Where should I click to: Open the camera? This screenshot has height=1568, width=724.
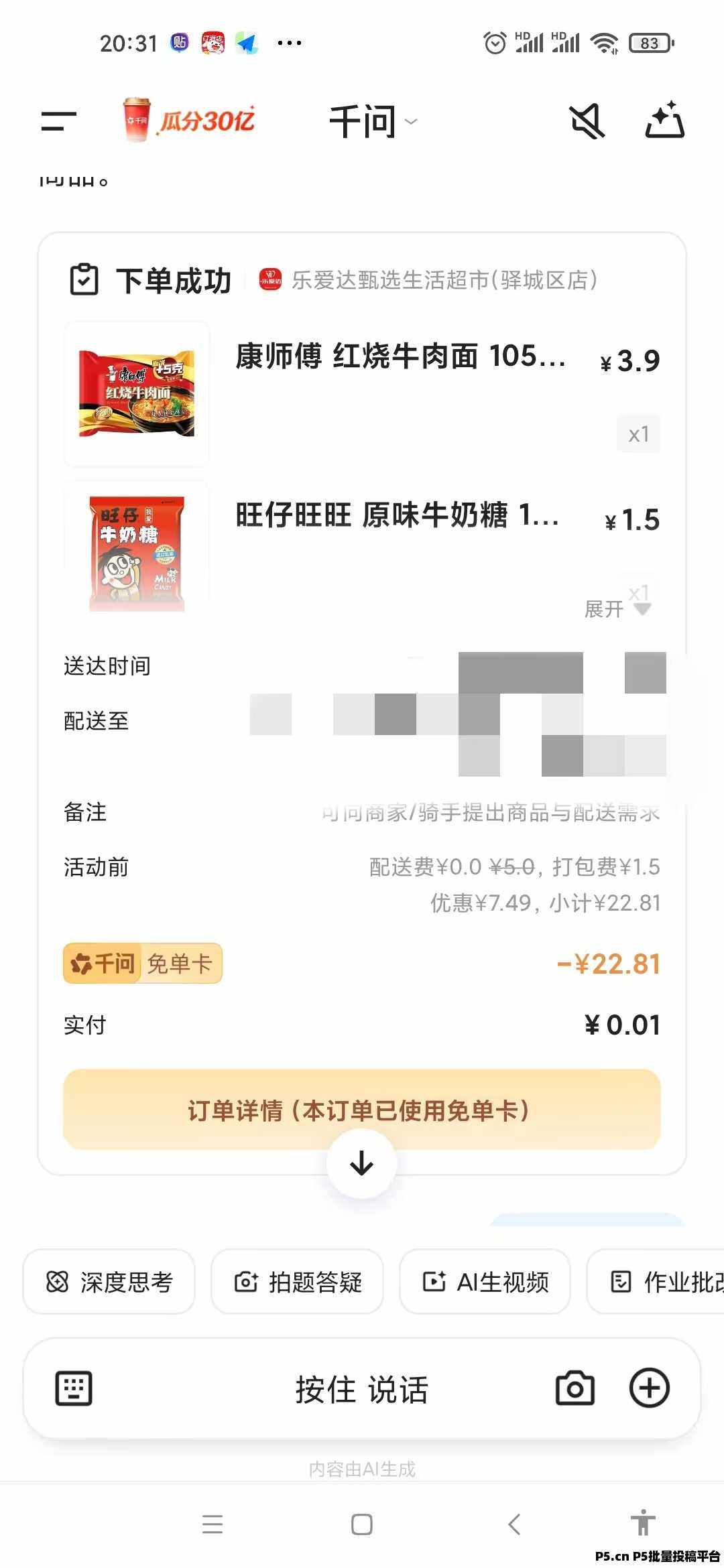tap(575, 1388)
